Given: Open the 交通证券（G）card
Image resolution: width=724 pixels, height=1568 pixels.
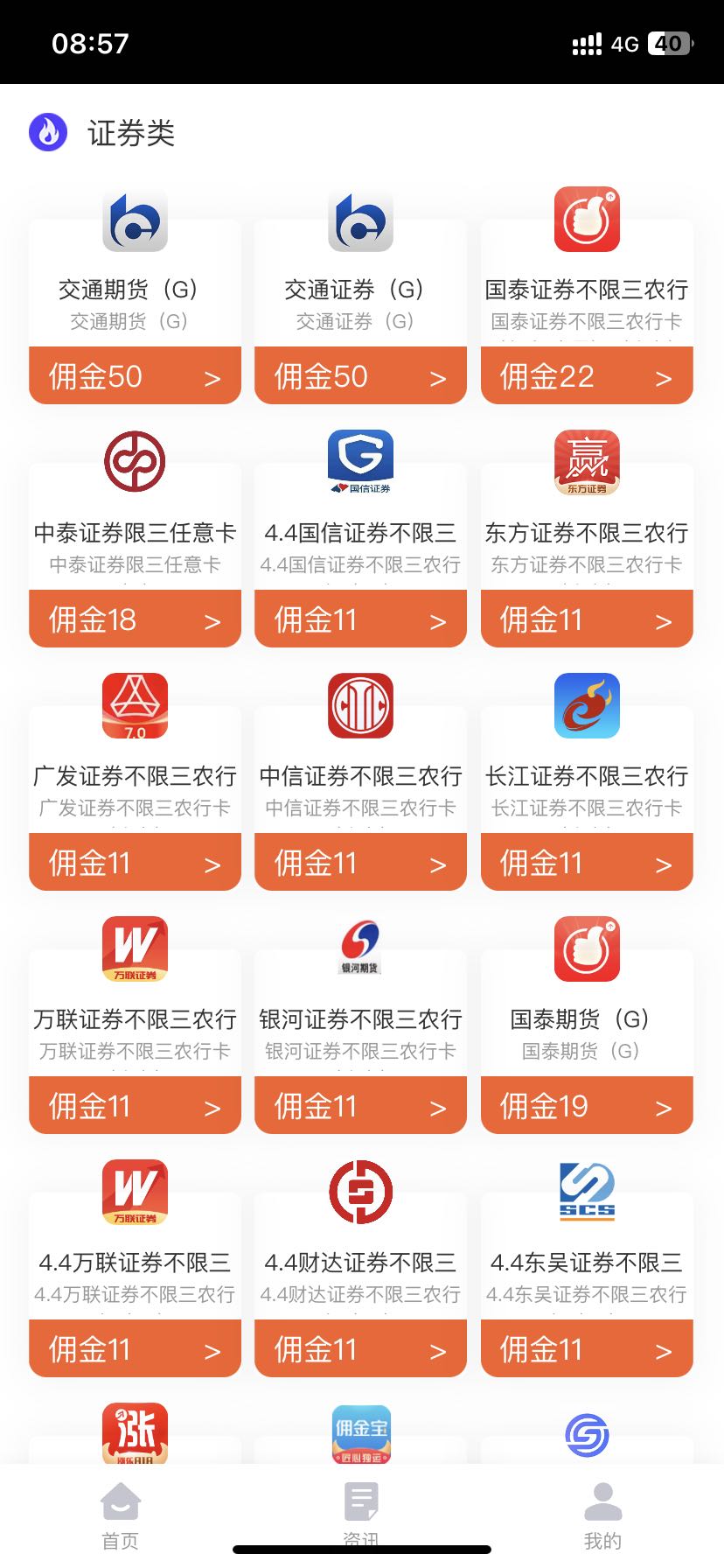Looking at the screenshot, I should (360, 296).
